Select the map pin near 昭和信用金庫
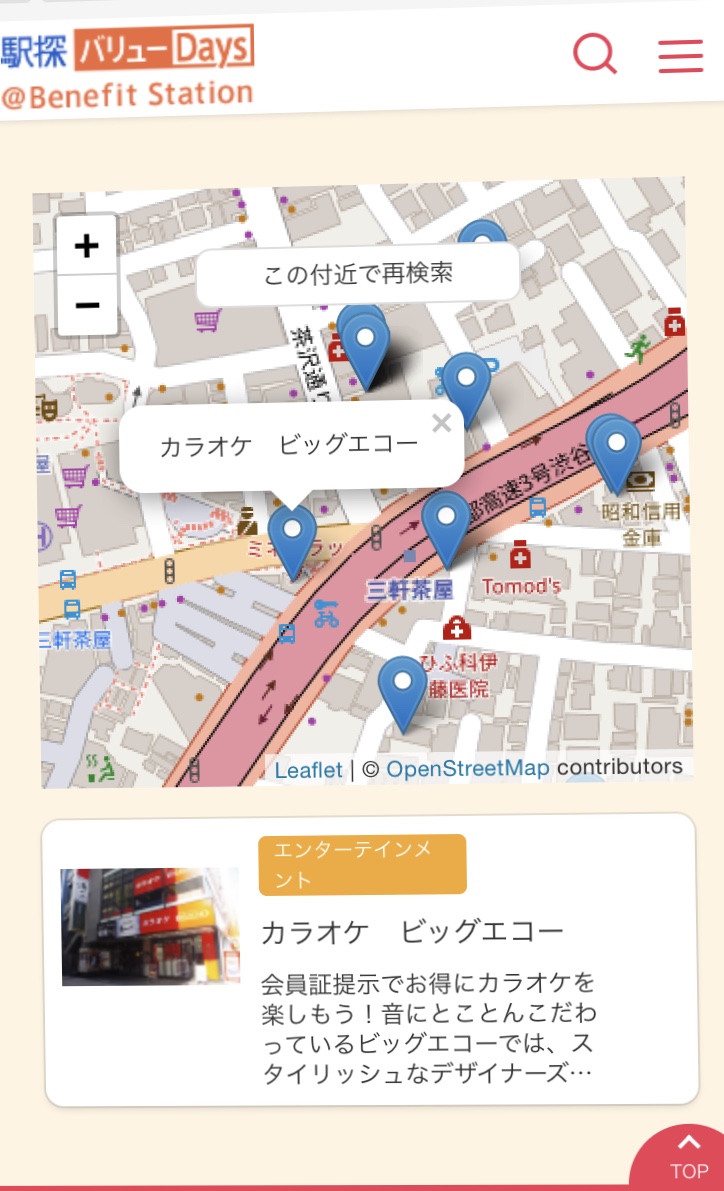 coord(615,455)
